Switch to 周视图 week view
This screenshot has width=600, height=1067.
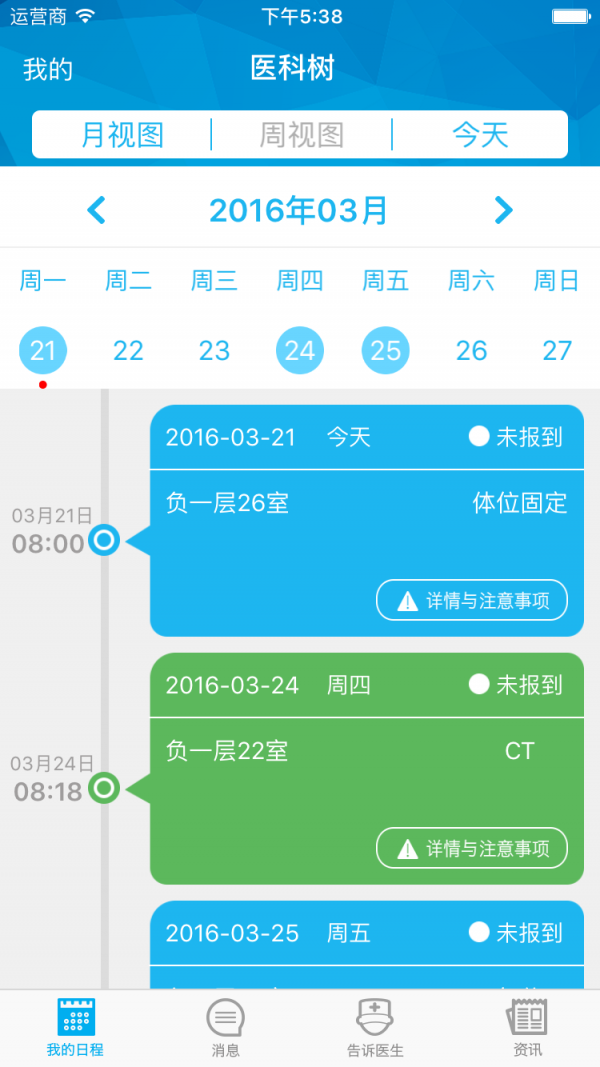click(x=301, y=135)
